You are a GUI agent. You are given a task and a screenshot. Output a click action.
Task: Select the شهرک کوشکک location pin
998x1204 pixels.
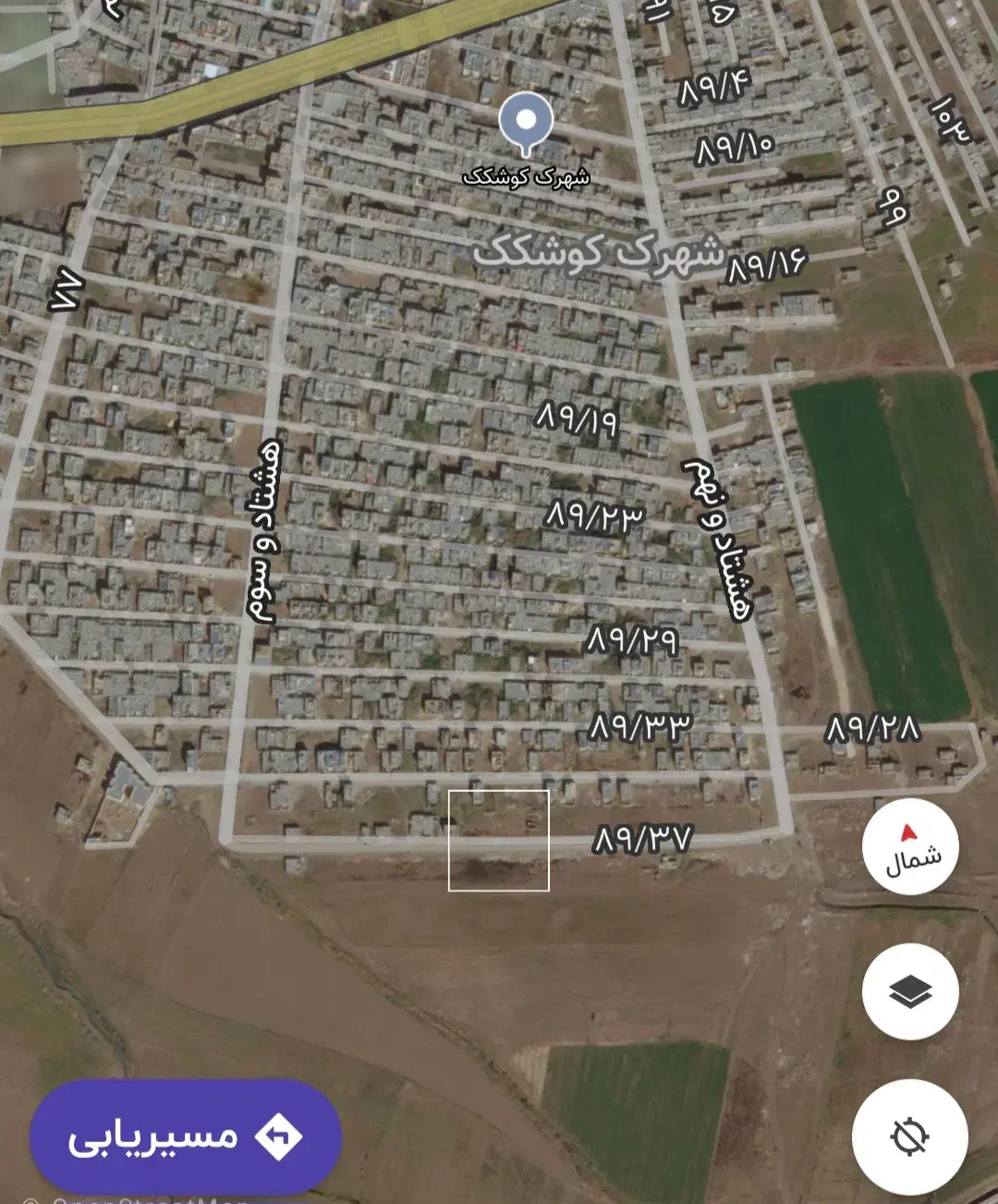(526, 125)
